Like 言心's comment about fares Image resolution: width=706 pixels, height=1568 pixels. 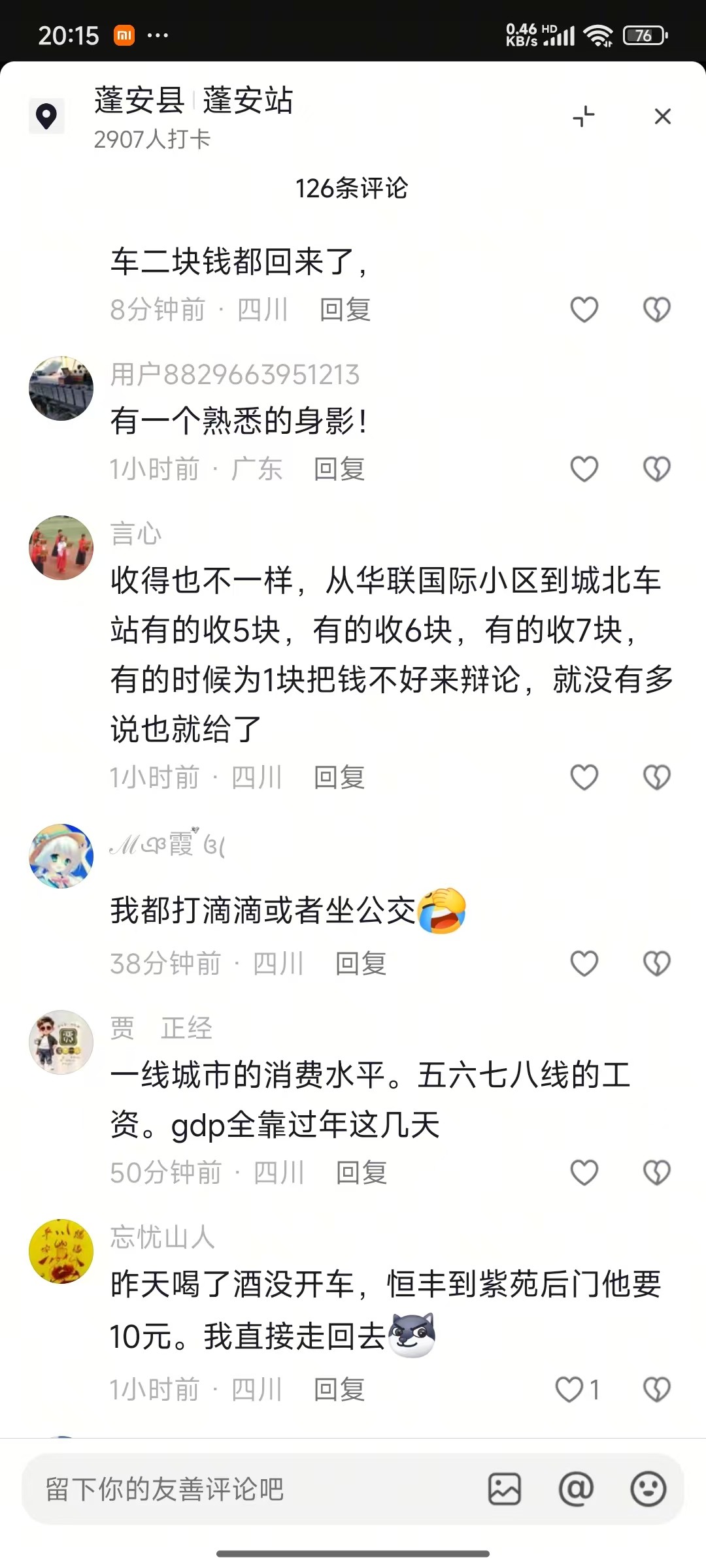(584, 777)
